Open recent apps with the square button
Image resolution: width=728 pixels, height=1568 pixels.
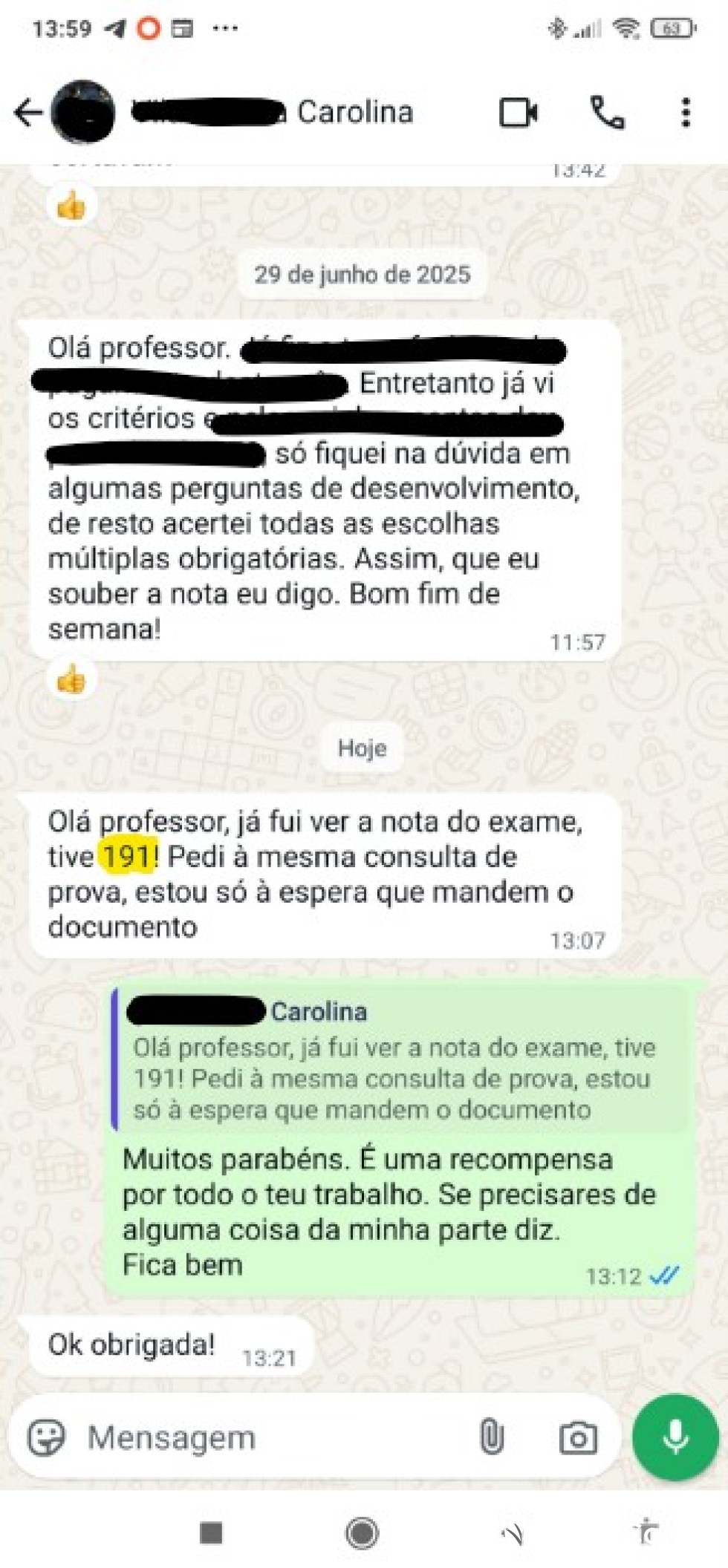click(x=212, y=1532)
